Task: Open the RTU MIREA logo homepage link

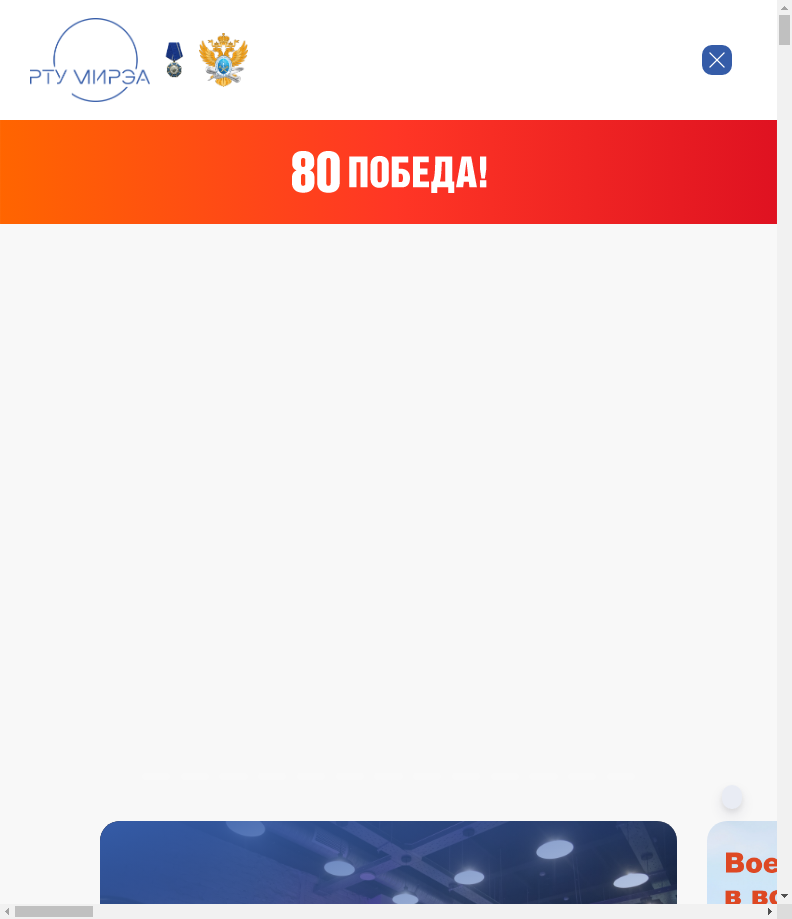Action: pyautogui.click(x=90, y=61)
